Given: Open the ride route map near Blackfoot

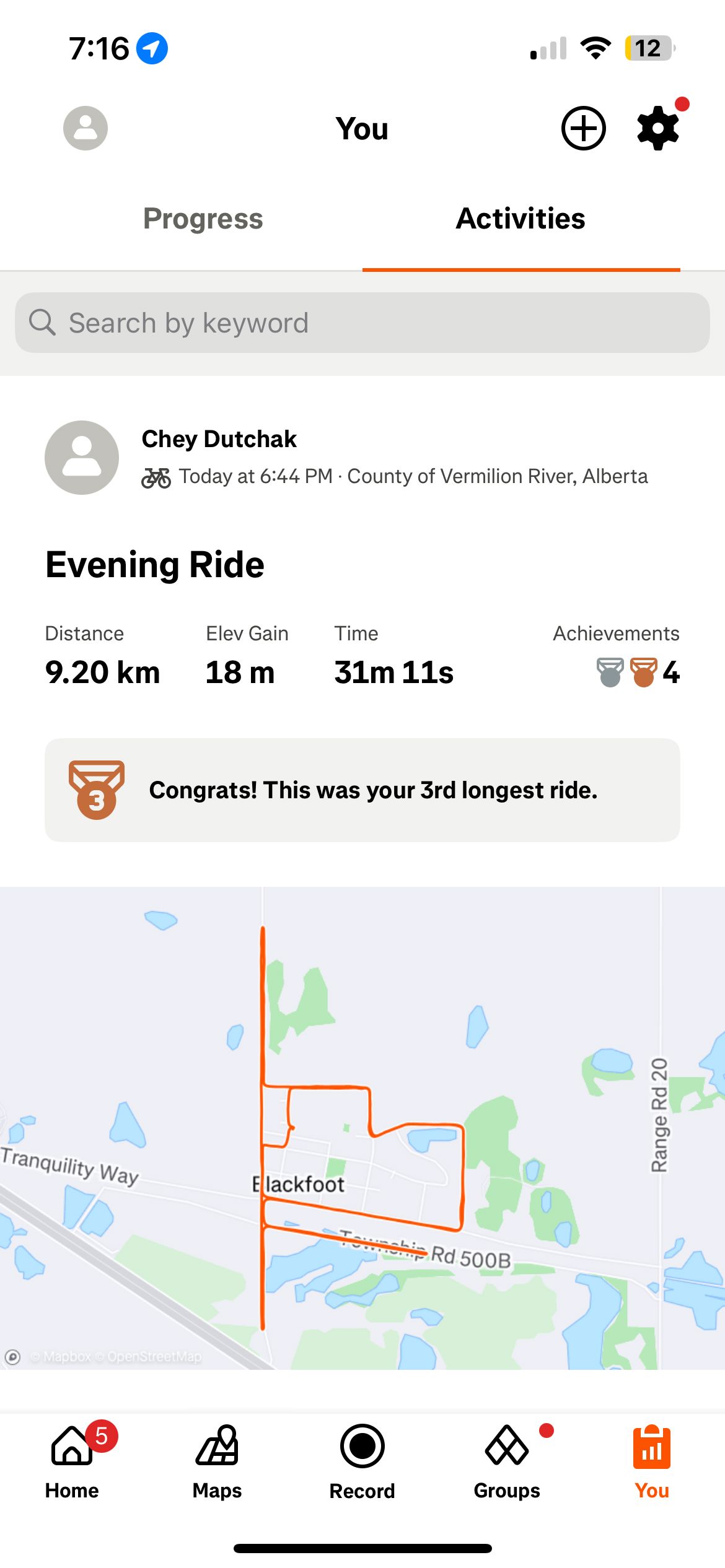Looking at the screenshot, I should pyautogui.click(x=362, y=1128).
